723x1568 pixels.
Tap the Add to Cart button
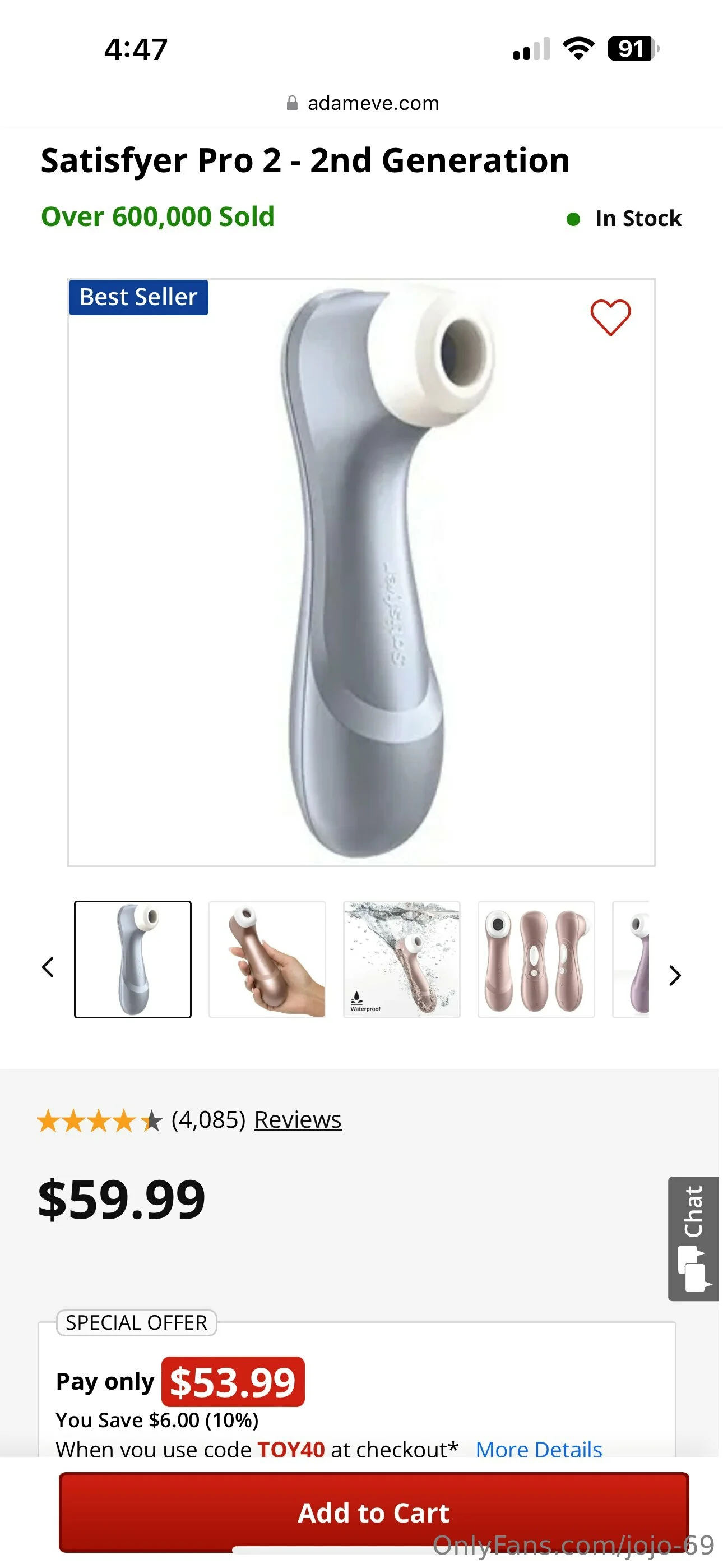(374, 1512)
